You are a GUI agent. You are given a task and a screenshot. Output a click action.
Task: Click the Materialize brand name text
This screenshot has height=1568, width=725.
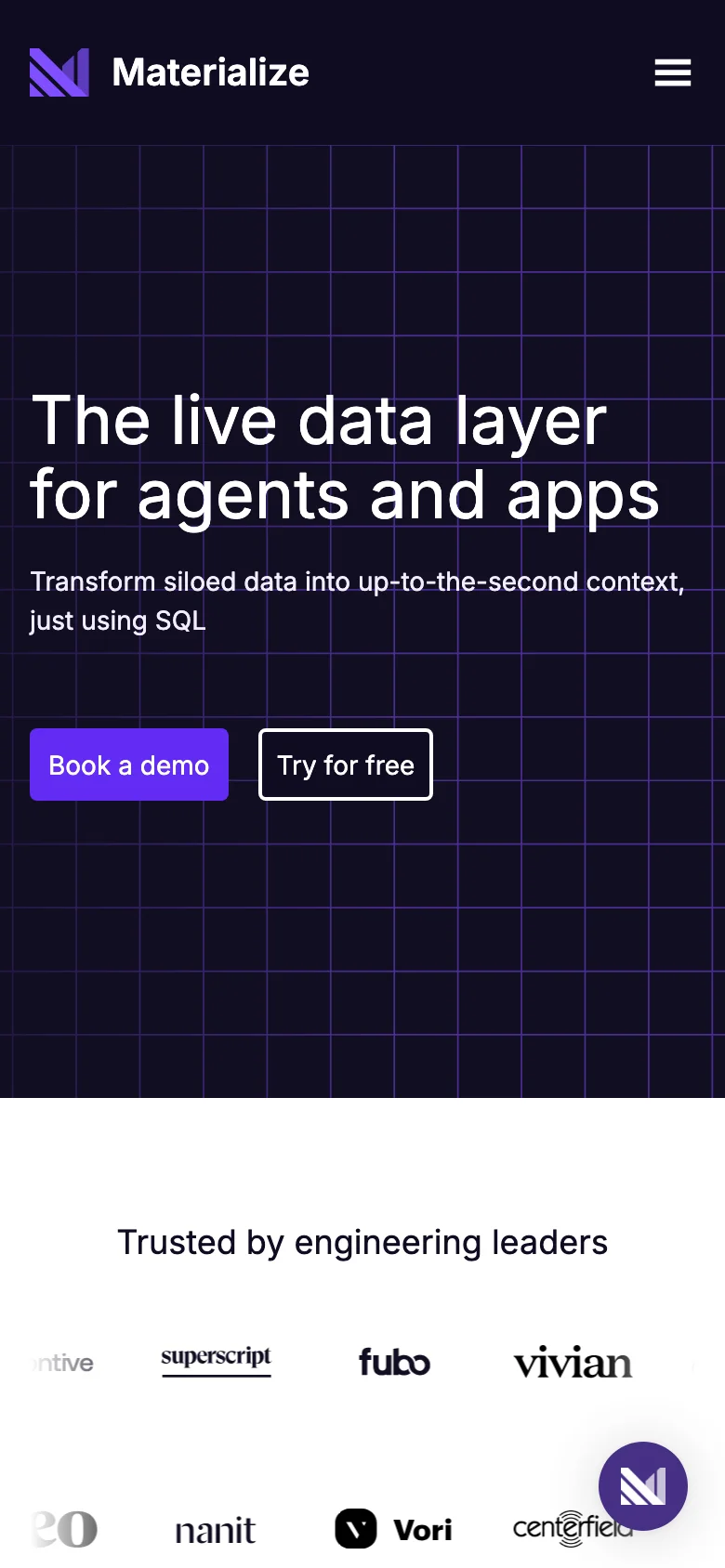tap(209, 72)
